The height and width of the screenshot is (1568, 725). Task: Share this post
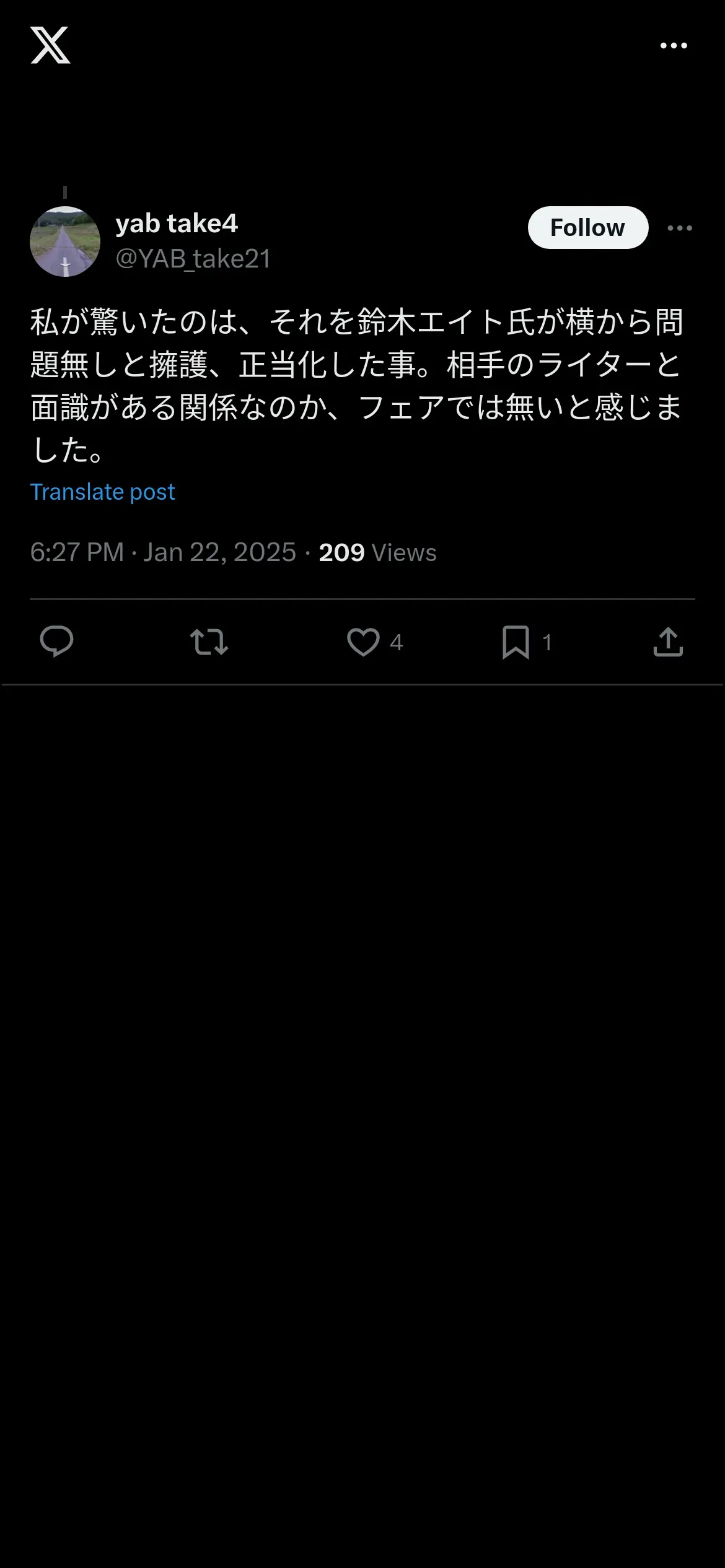(x=668, y=642)
